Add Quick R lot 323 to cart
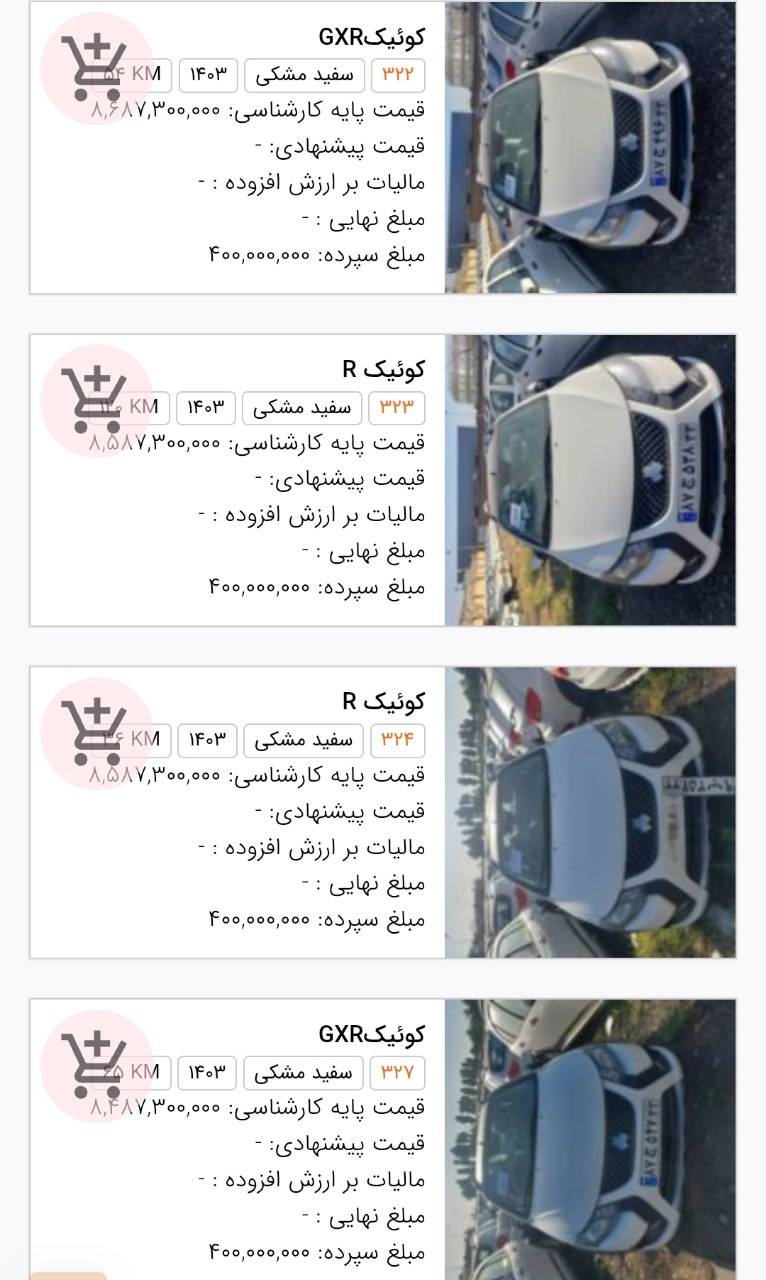The height and width of the screenshot is (1280, 766). (96, 400)
